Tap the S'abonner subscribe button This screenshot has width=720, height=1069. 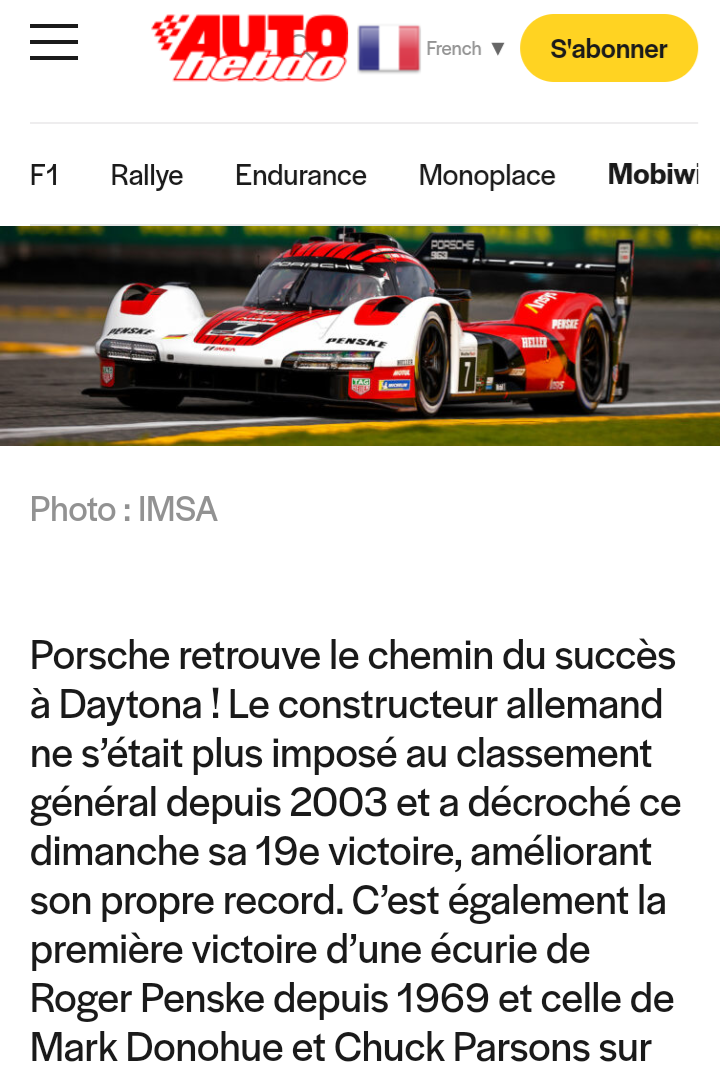coord(608,49)
